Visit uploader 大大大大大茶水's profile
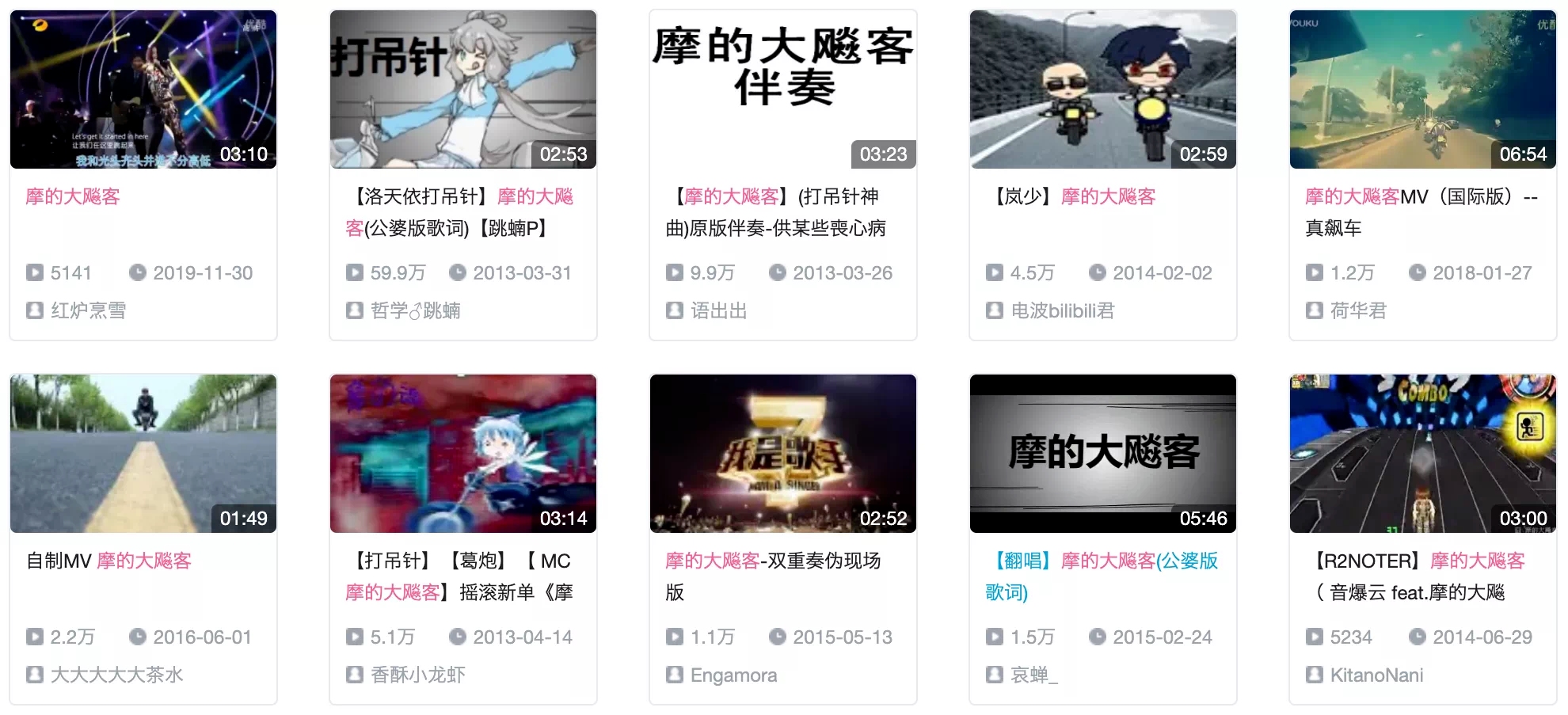Image resolution: width=1568 pixels, height=715 pixels. 116,675
